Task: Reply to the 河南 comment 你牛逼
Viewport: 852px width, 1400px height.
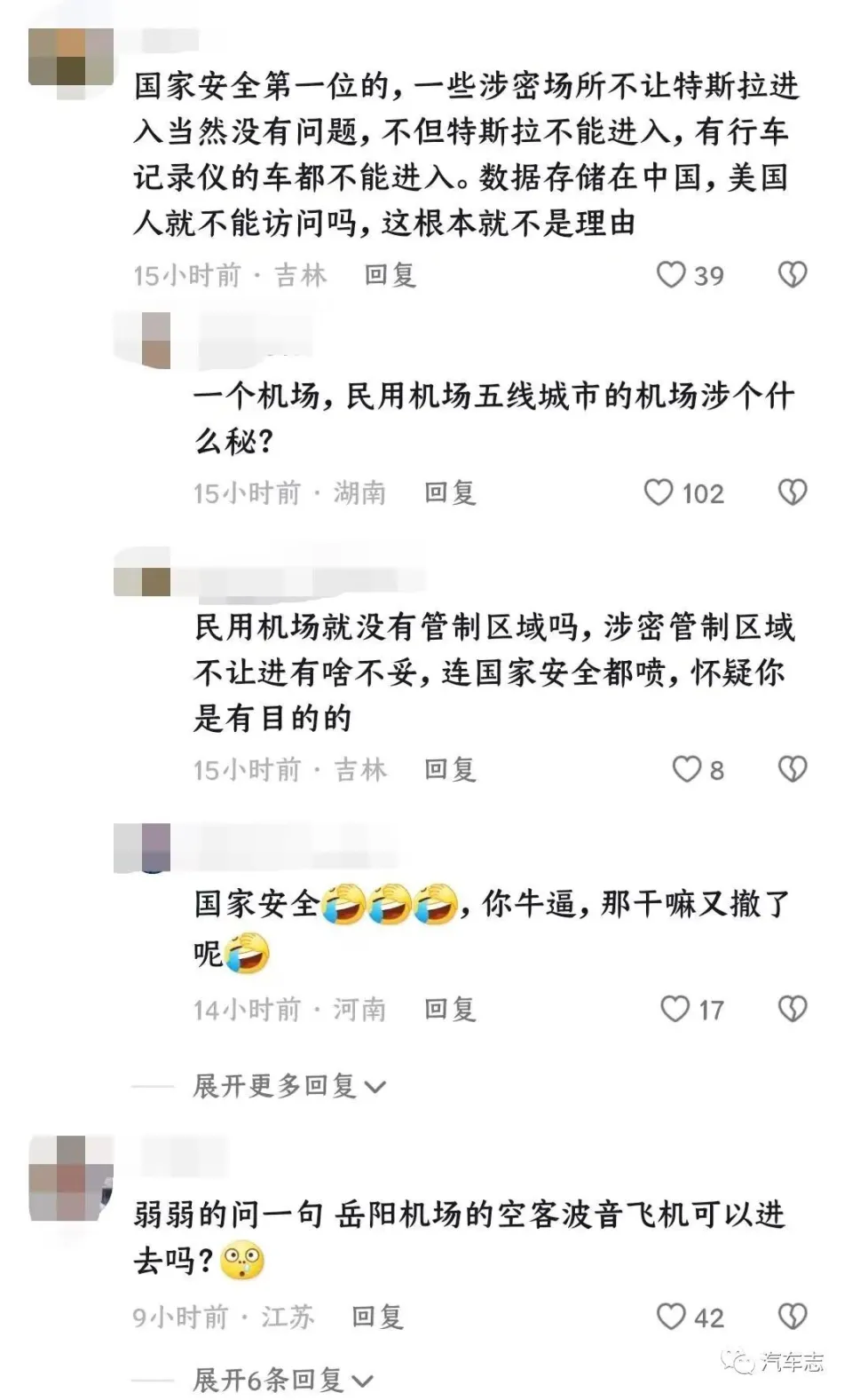Action: [450, 1009]
